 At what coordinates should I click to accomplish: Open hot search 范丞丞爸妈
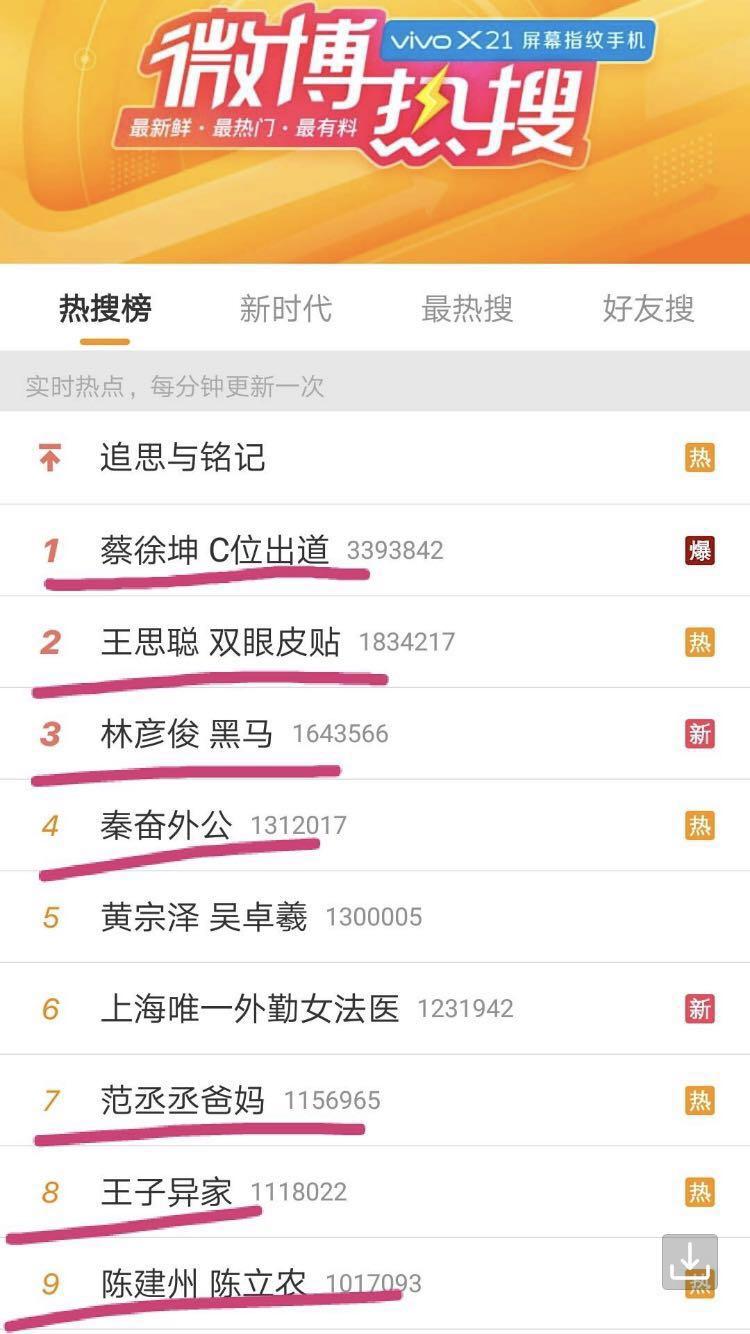[183, 1101]
